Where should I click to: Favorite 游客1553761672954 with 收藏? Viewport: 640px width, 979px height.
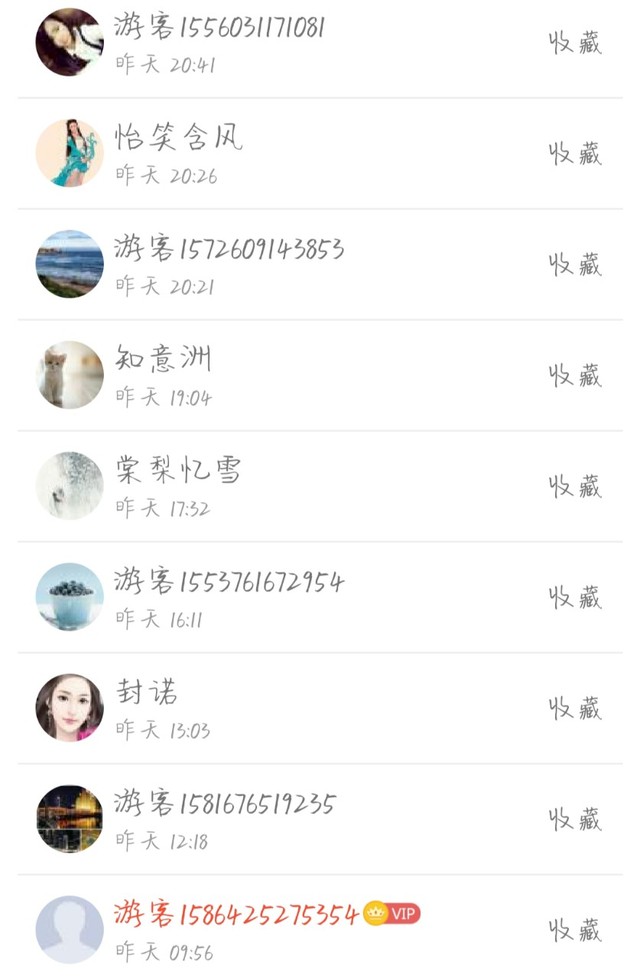[x=575, y=597]
